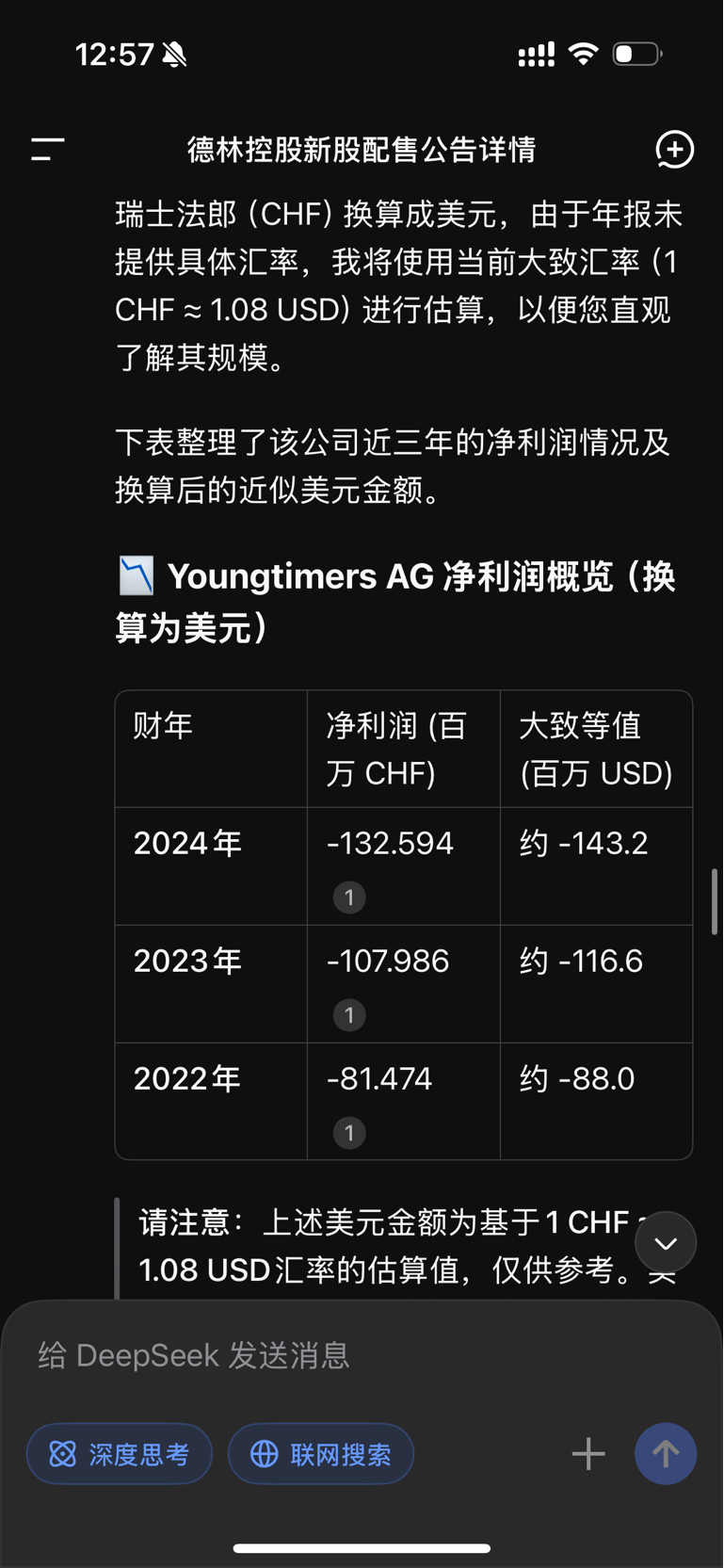724x1568 pixels.
Task: Tap citation badge 1 beside -81.474
Action: coord(348,1132)
